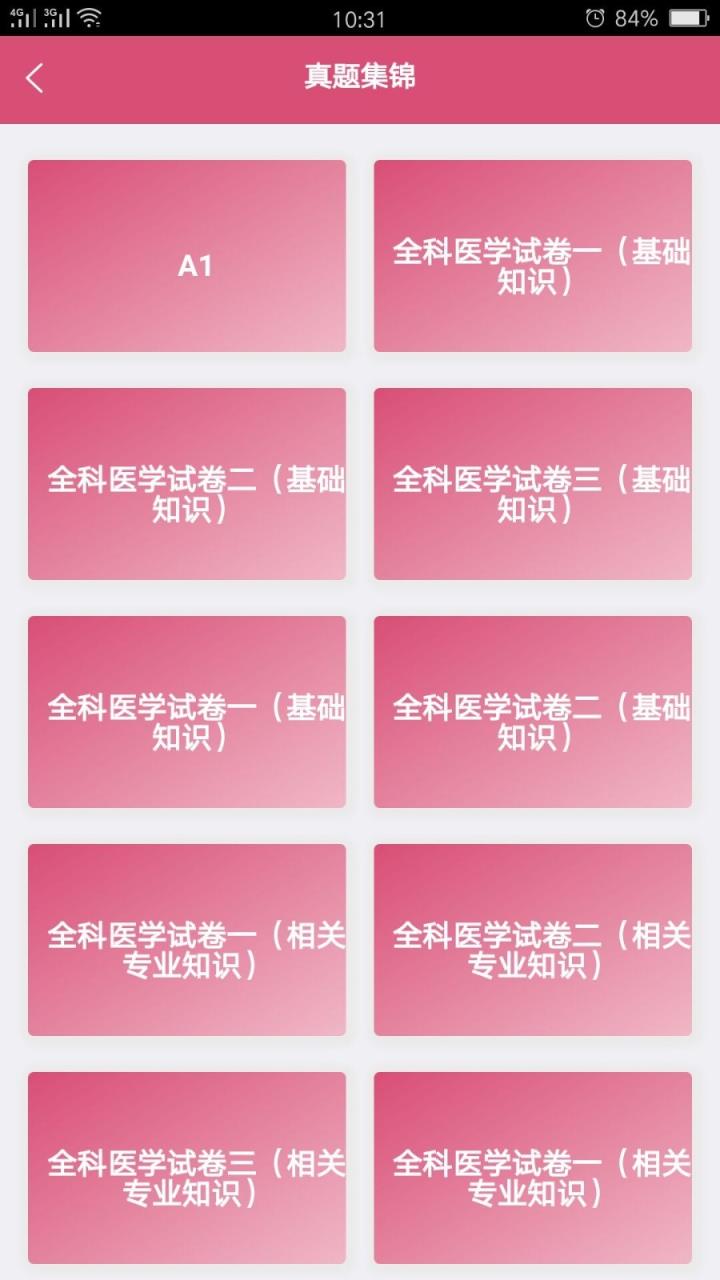Open 全科医学试卷一（基础知识）in the top row
The width and height of the screenshot is (720, 1280).
532,255
